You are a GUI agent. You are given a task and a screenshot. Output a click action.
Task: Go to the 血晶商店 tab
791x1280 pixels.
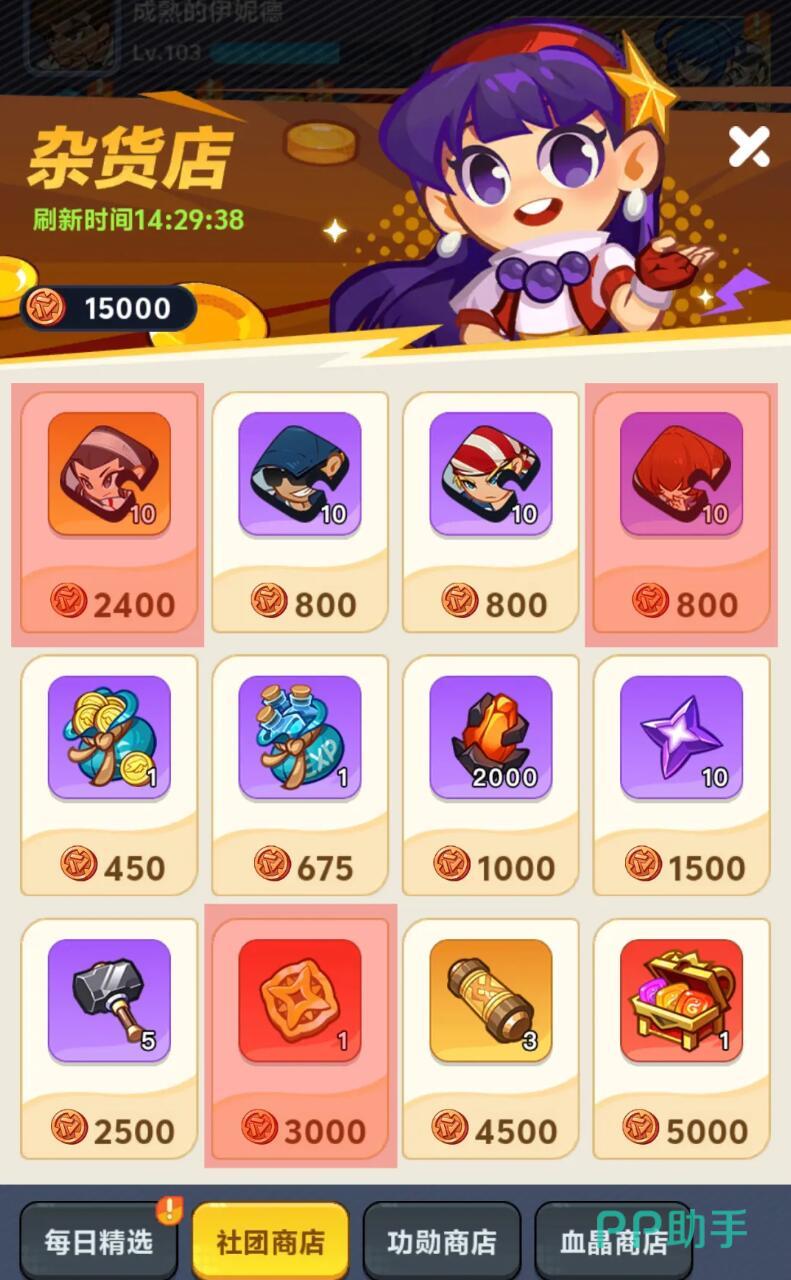[613, 1241]
